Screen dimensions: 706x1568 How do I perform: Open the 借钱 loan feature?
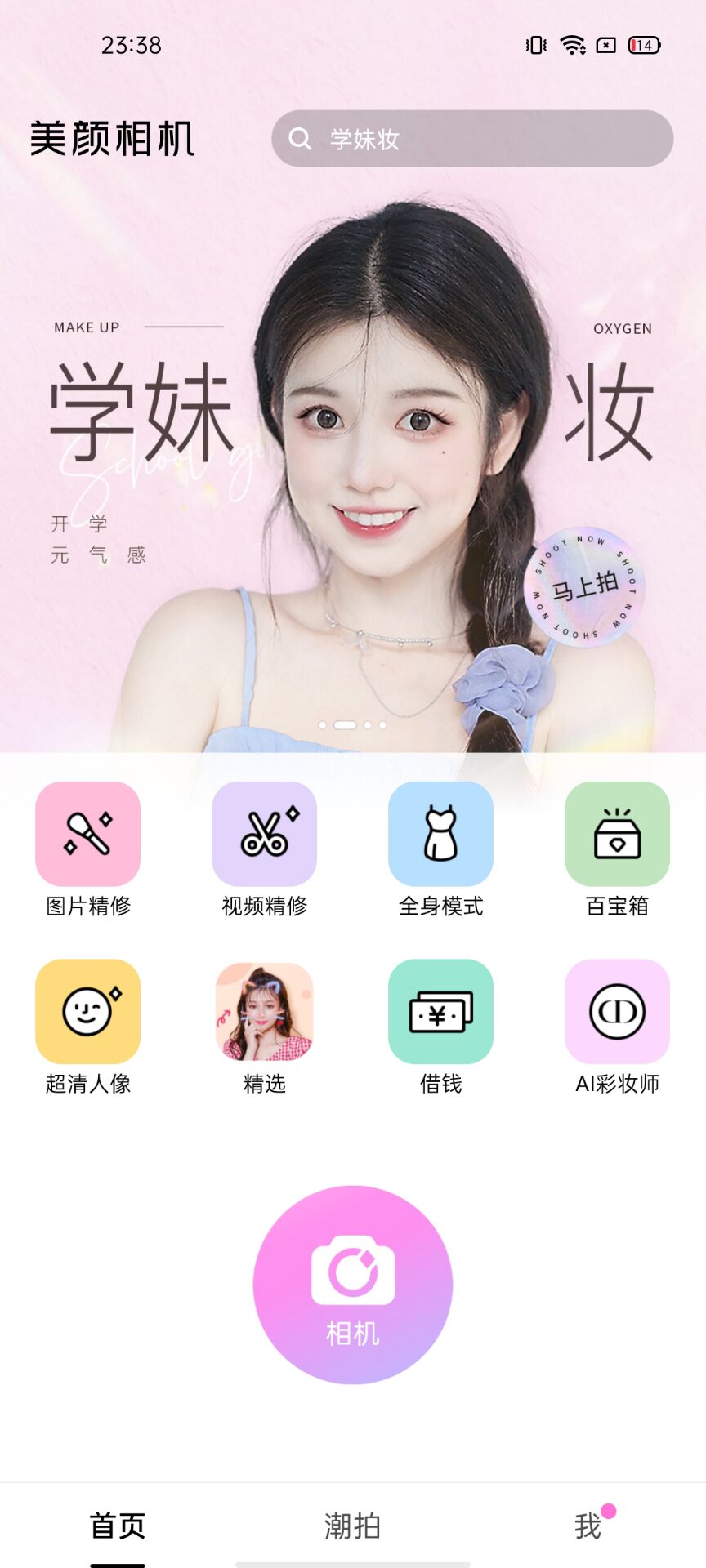point(441,1027)
